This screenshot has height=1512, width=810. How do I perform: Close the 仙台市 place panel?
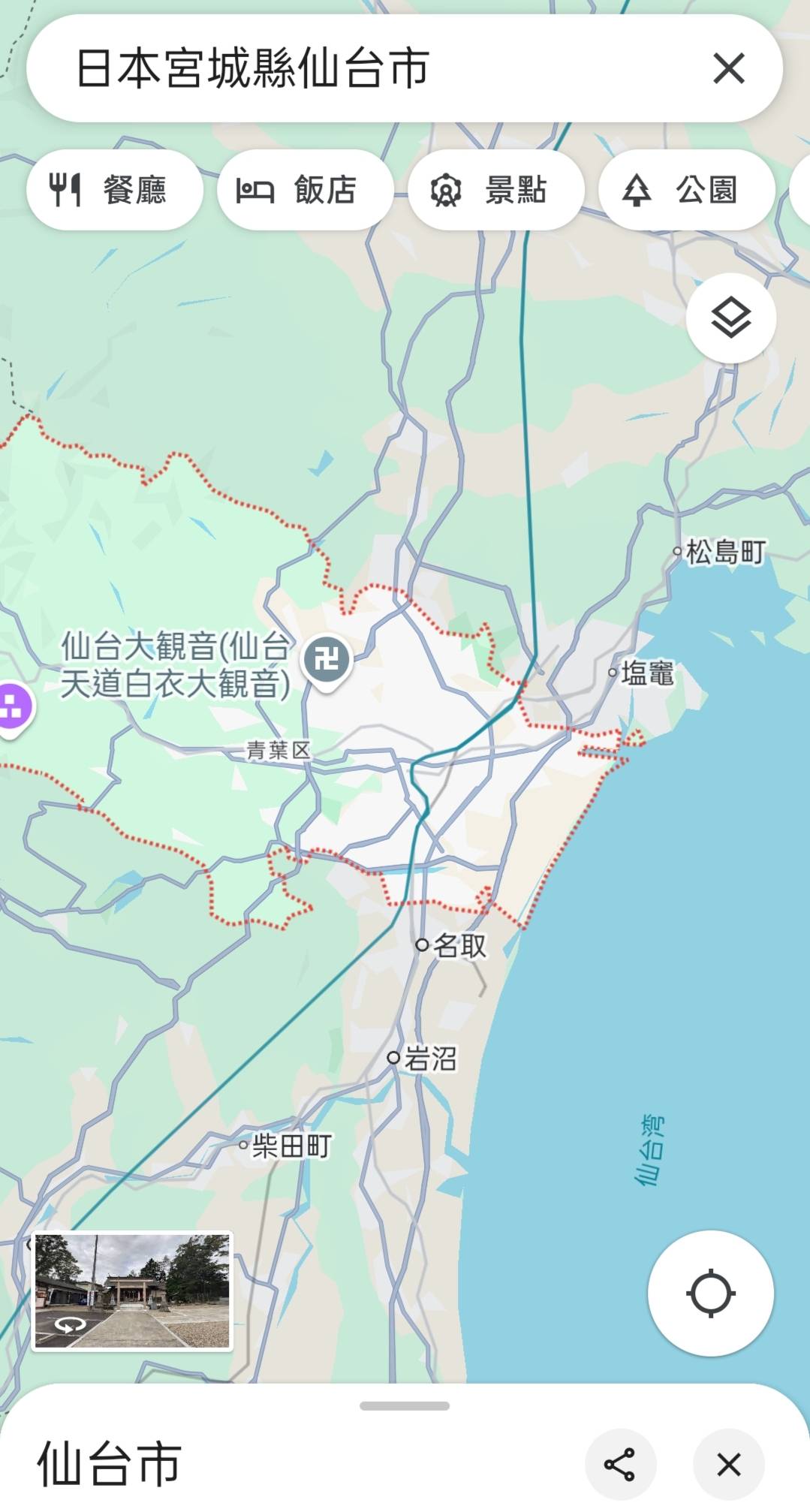pos(728,1464)
